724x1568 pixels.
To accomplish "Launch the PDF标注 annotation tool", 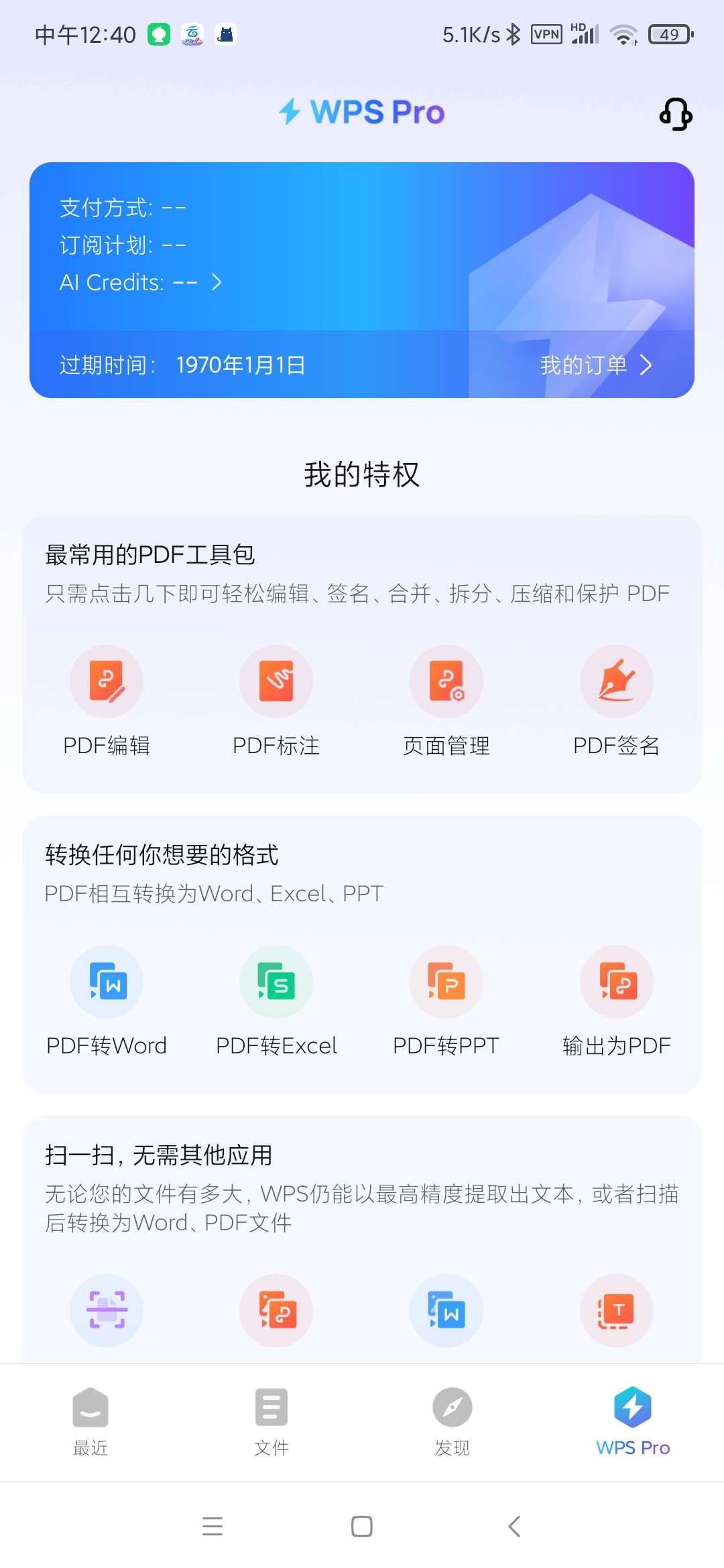I will 276,682.
